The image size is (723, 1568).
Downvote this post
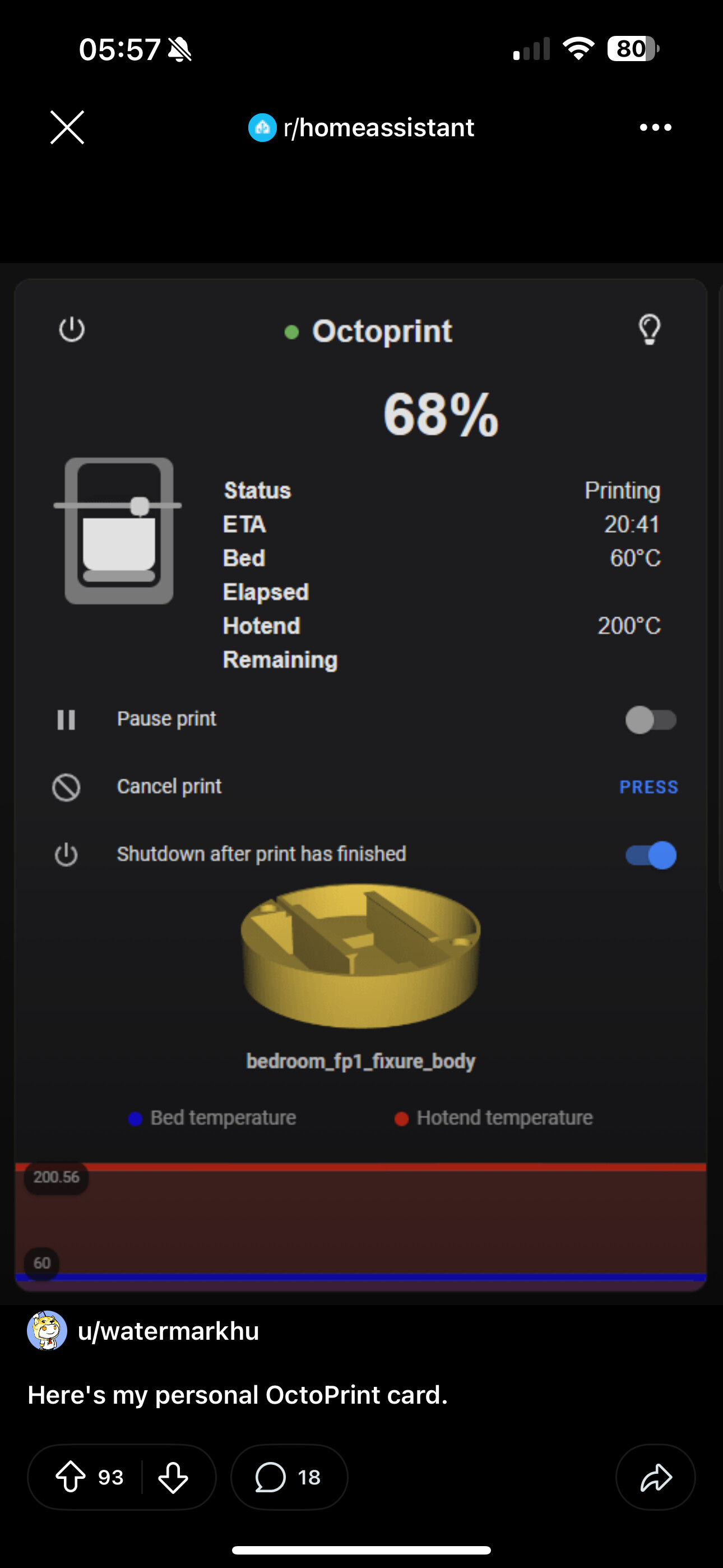pyautogui.click(x=173, y=1477)
